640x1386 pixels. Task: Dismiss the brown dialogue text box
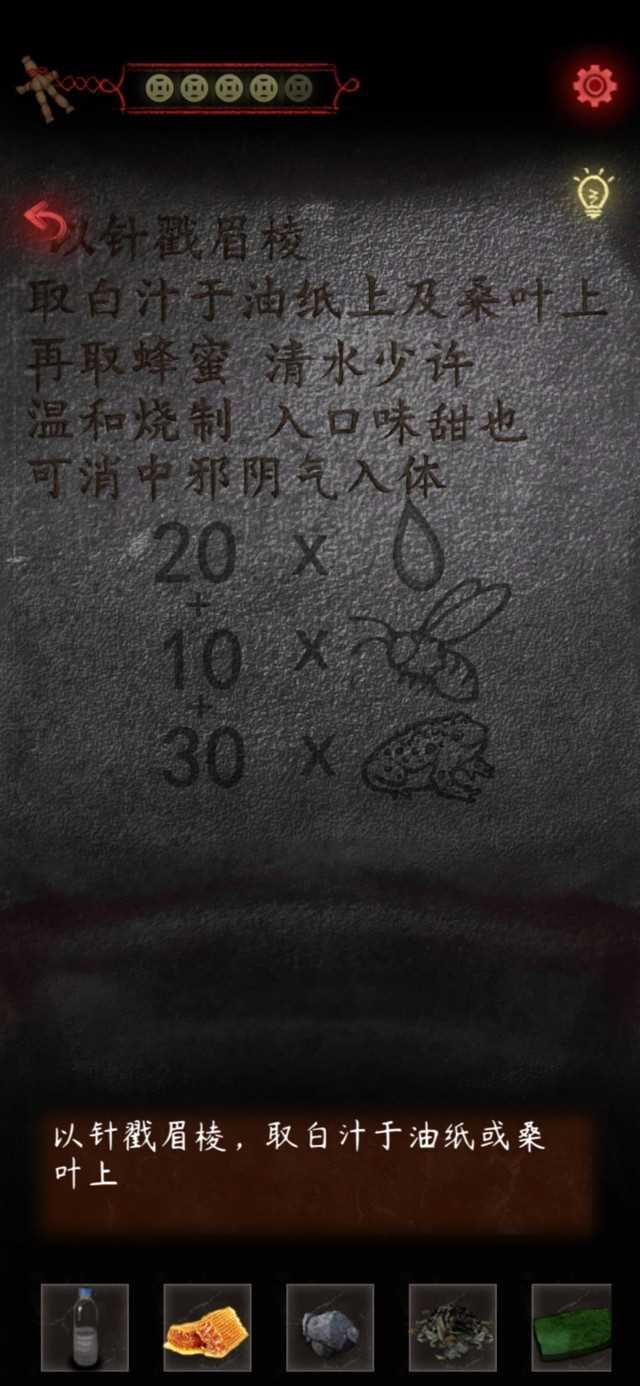click(x=315, y=1172)
